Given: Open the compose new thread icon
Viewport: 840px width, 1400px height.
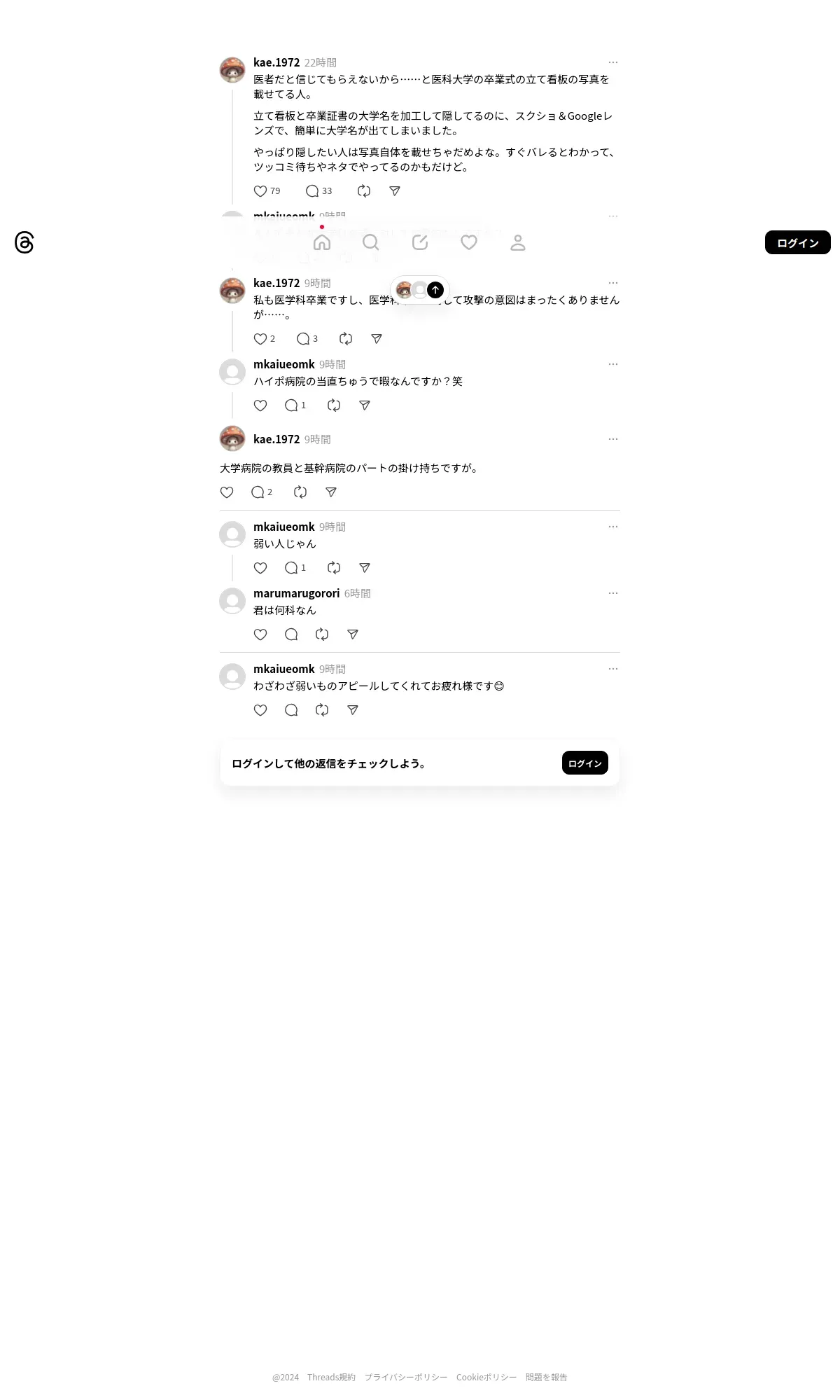Looking at the screenshot, I should click(x=420, y=242).
